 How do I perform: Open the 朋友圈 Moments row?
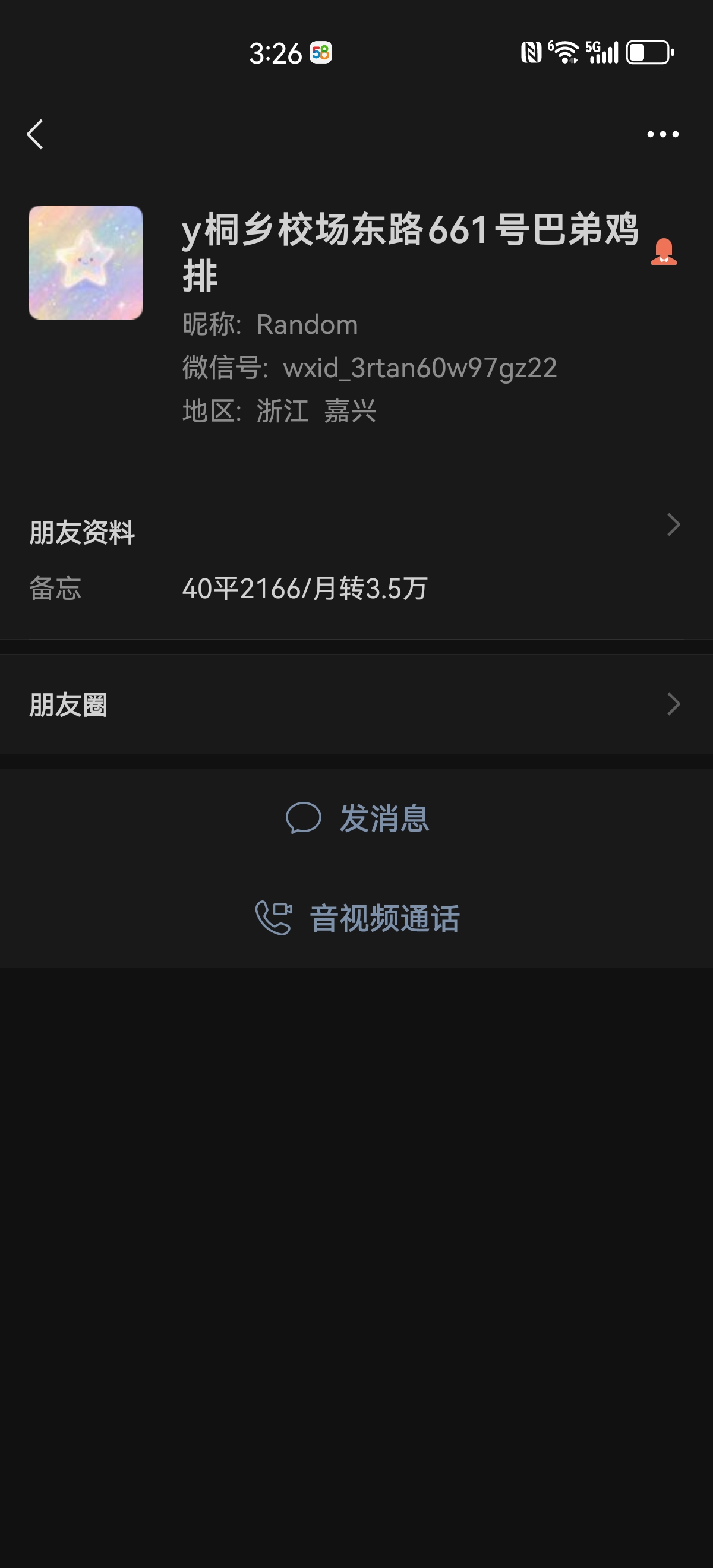tap(356, 704)
